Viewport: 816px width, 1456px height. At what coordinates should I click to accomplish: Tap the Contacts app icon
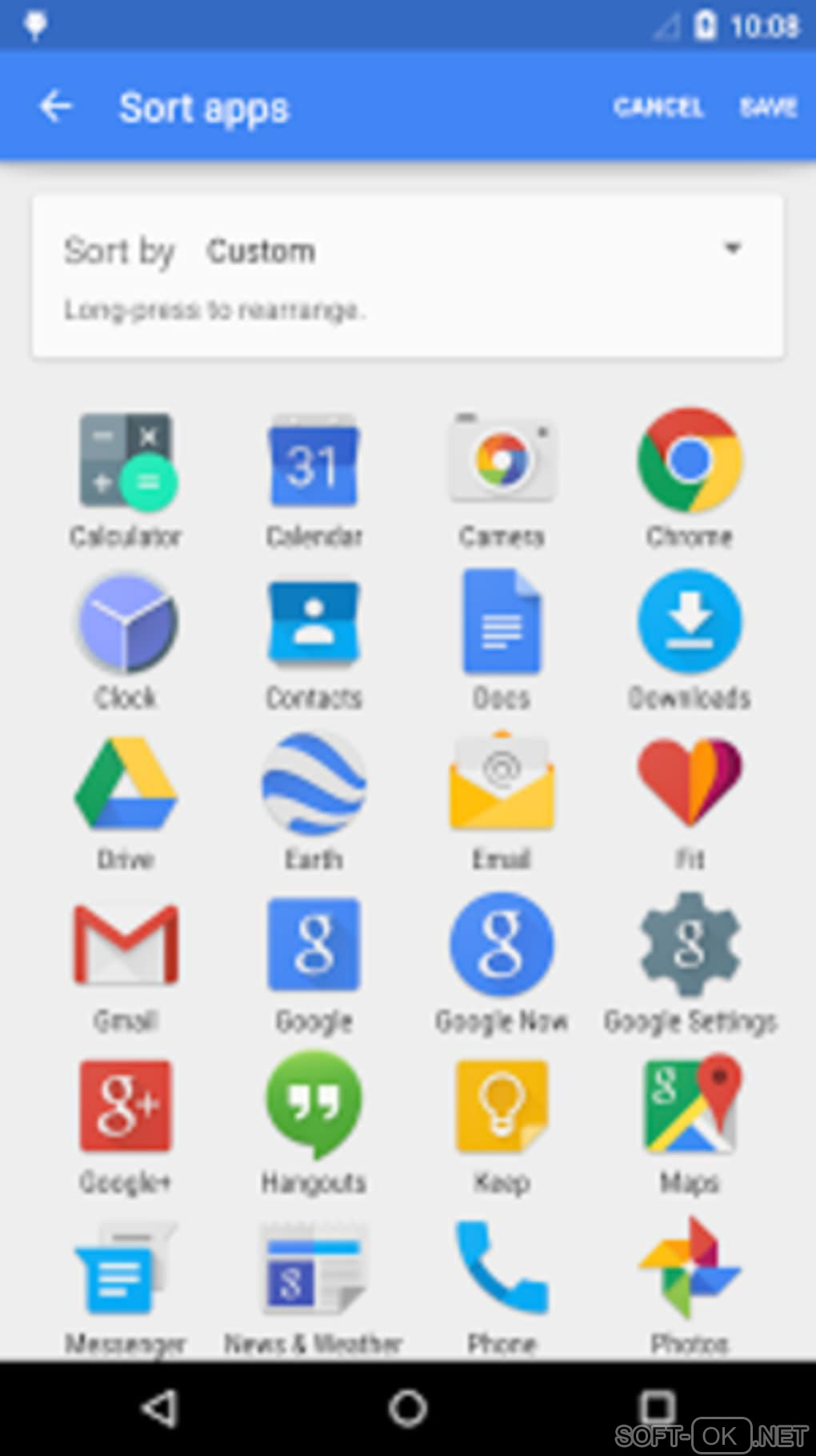[x=314, y=622]
